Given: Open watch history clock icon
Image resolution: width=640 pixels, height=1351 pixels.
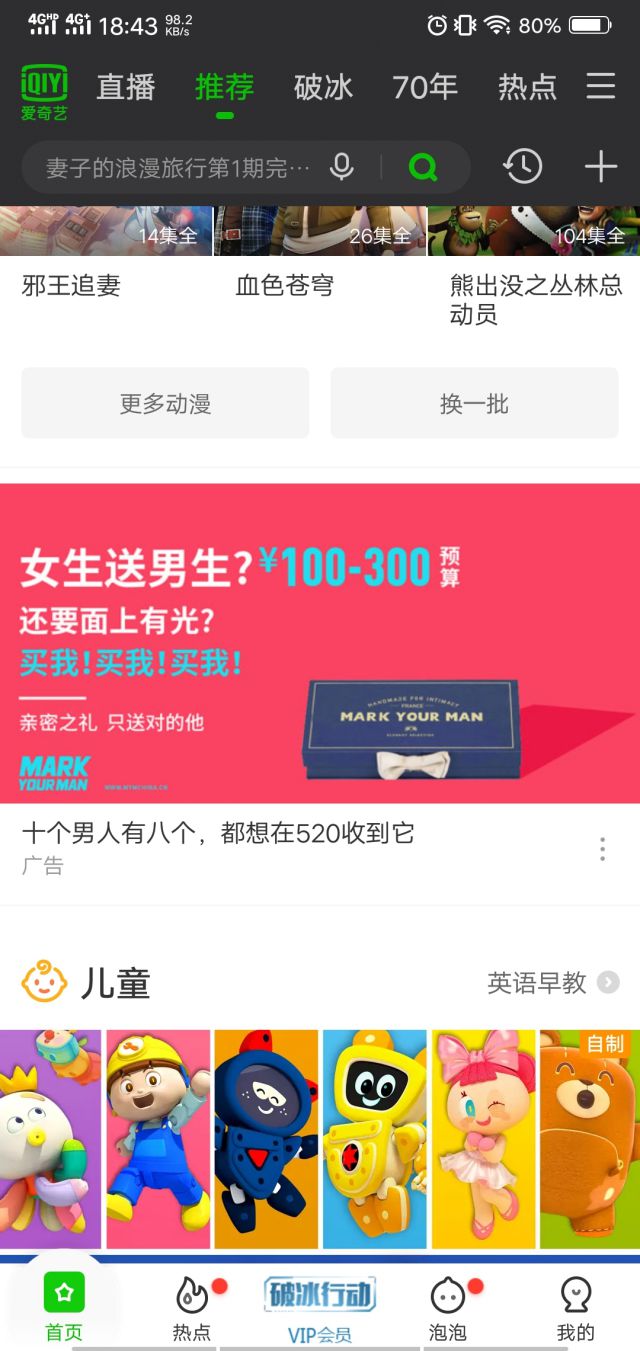Looking at the screenshot, I should point(523,167).
